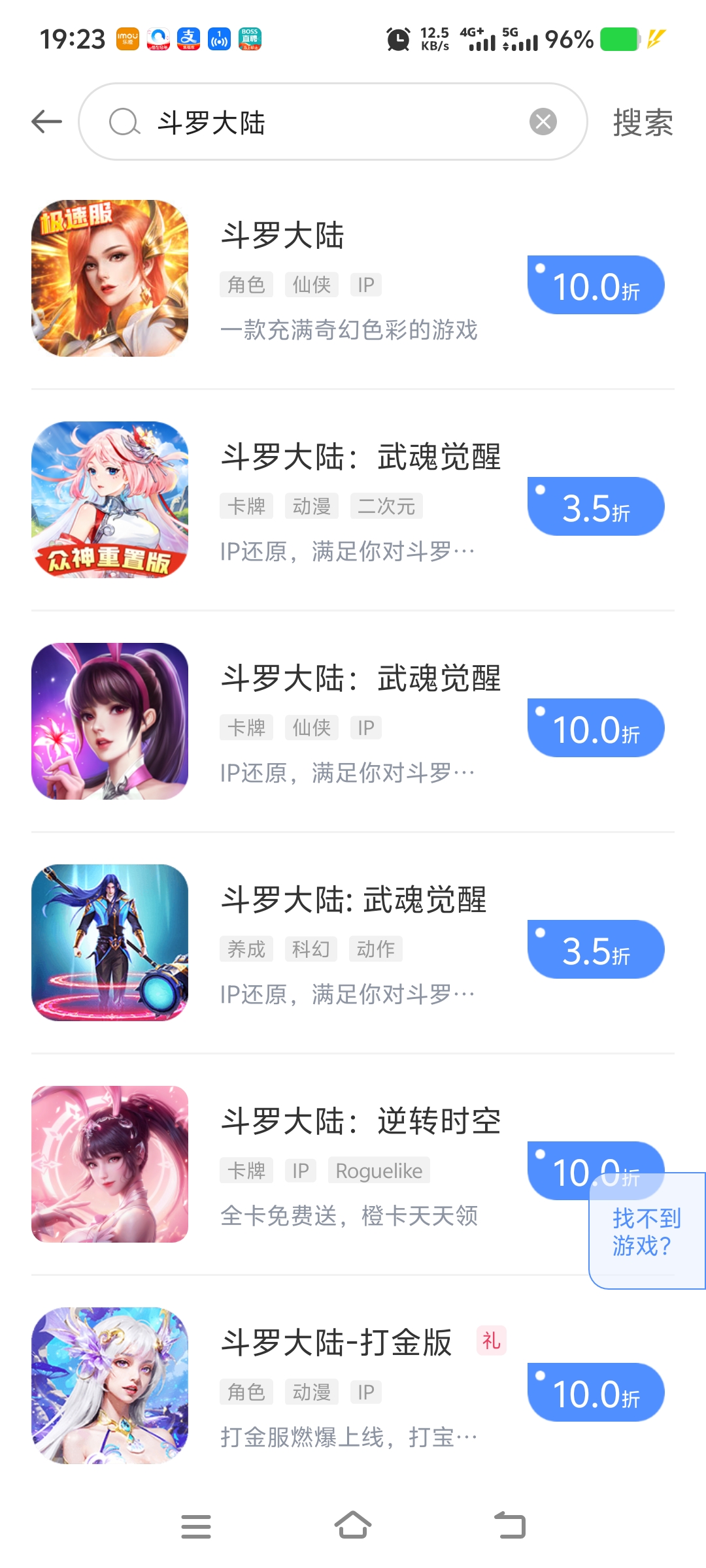Open the 斗罗大陆 极速服 game icon
Viewport: 706px width, 1568px height.
110,278
